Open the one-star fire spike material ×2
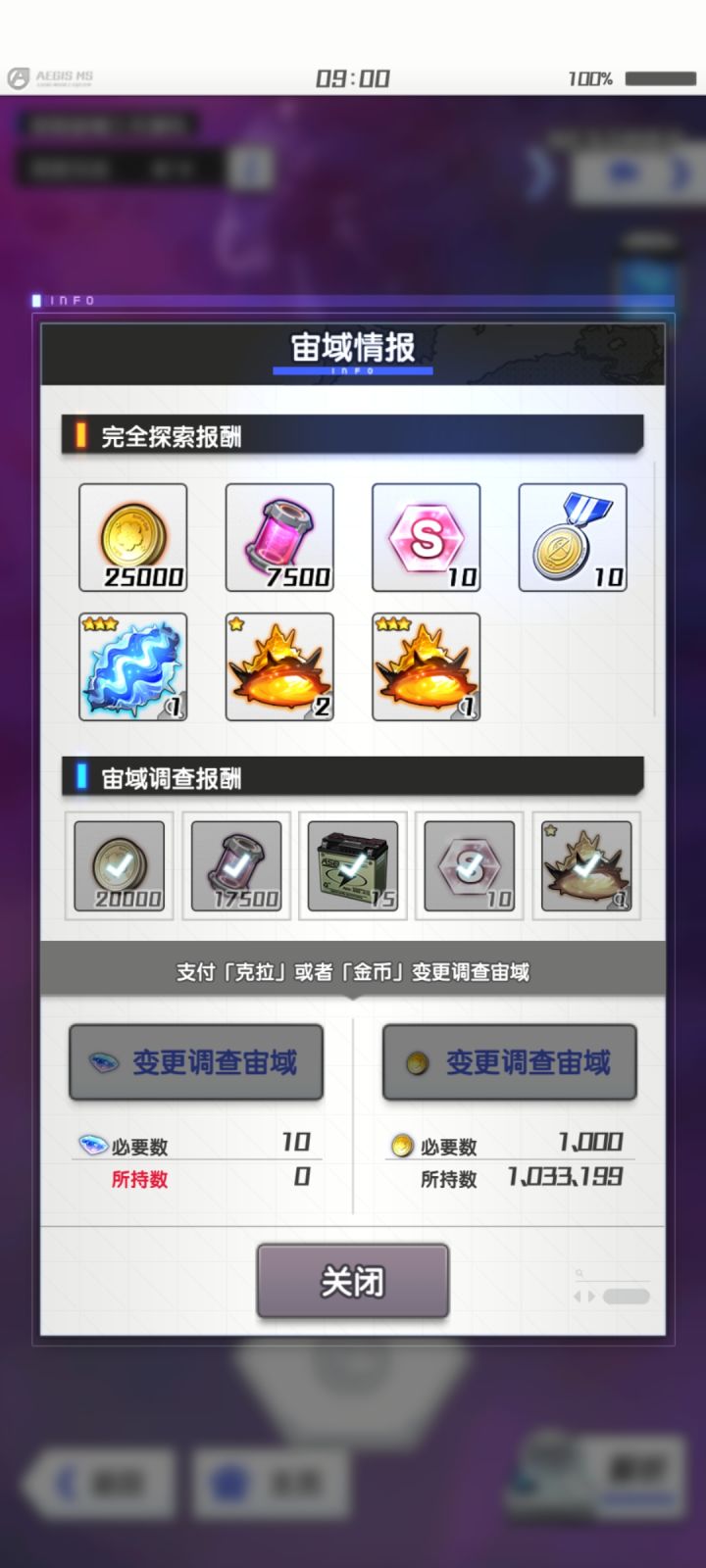This screenshot has height=1568, width=706. click(x=279, y=665)
